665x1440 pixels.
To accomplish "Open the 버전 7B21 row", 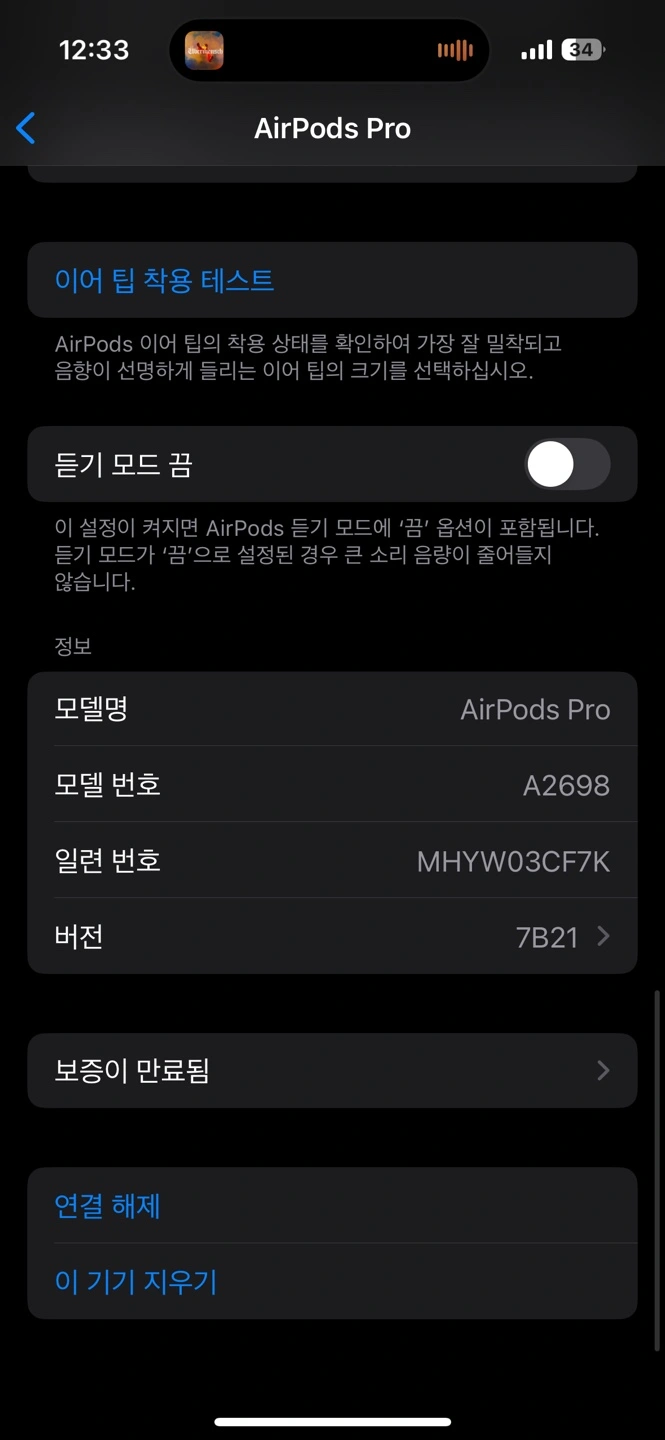I will tap(332, 937).
